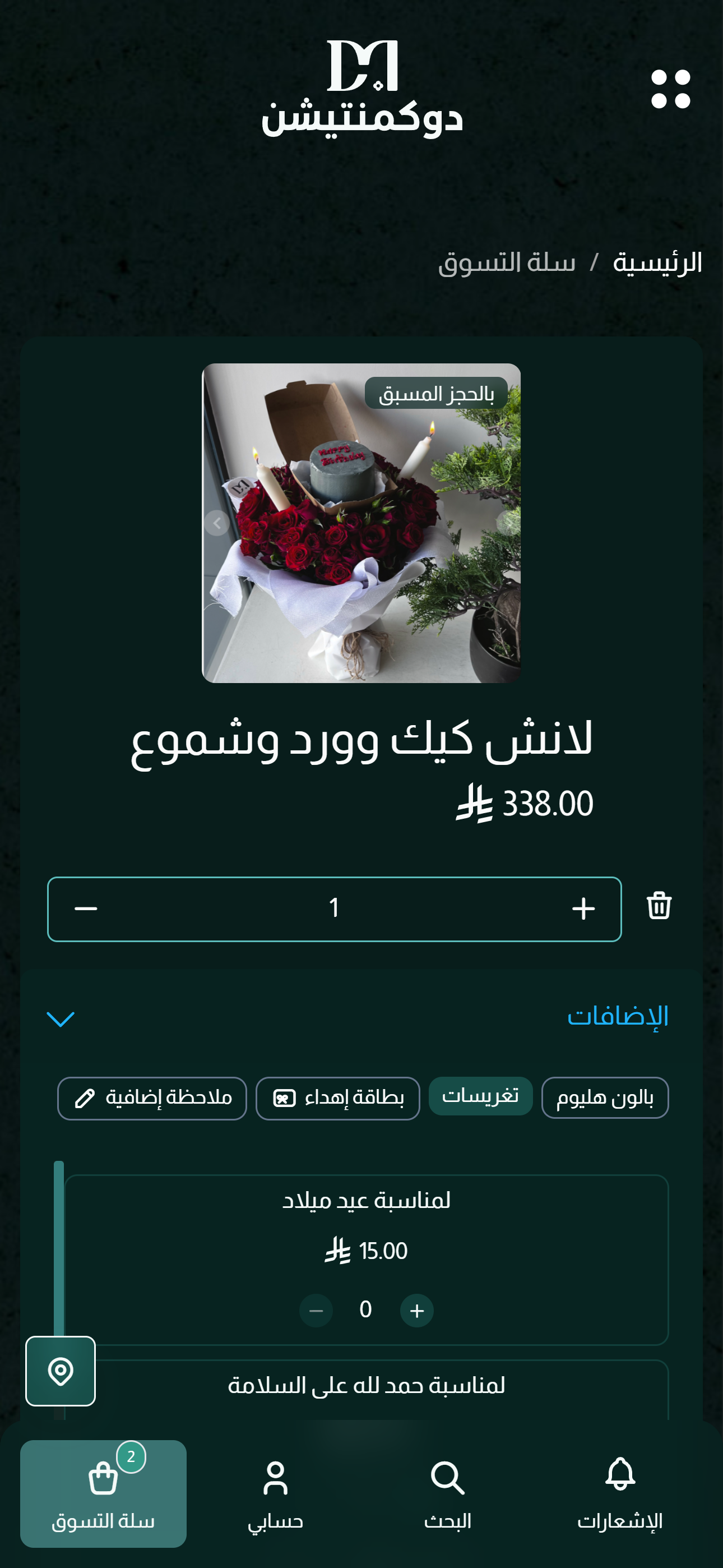Screen dimensions: 723x1568
Task: Switch to the البحث tab
Action: point(448,1494)
